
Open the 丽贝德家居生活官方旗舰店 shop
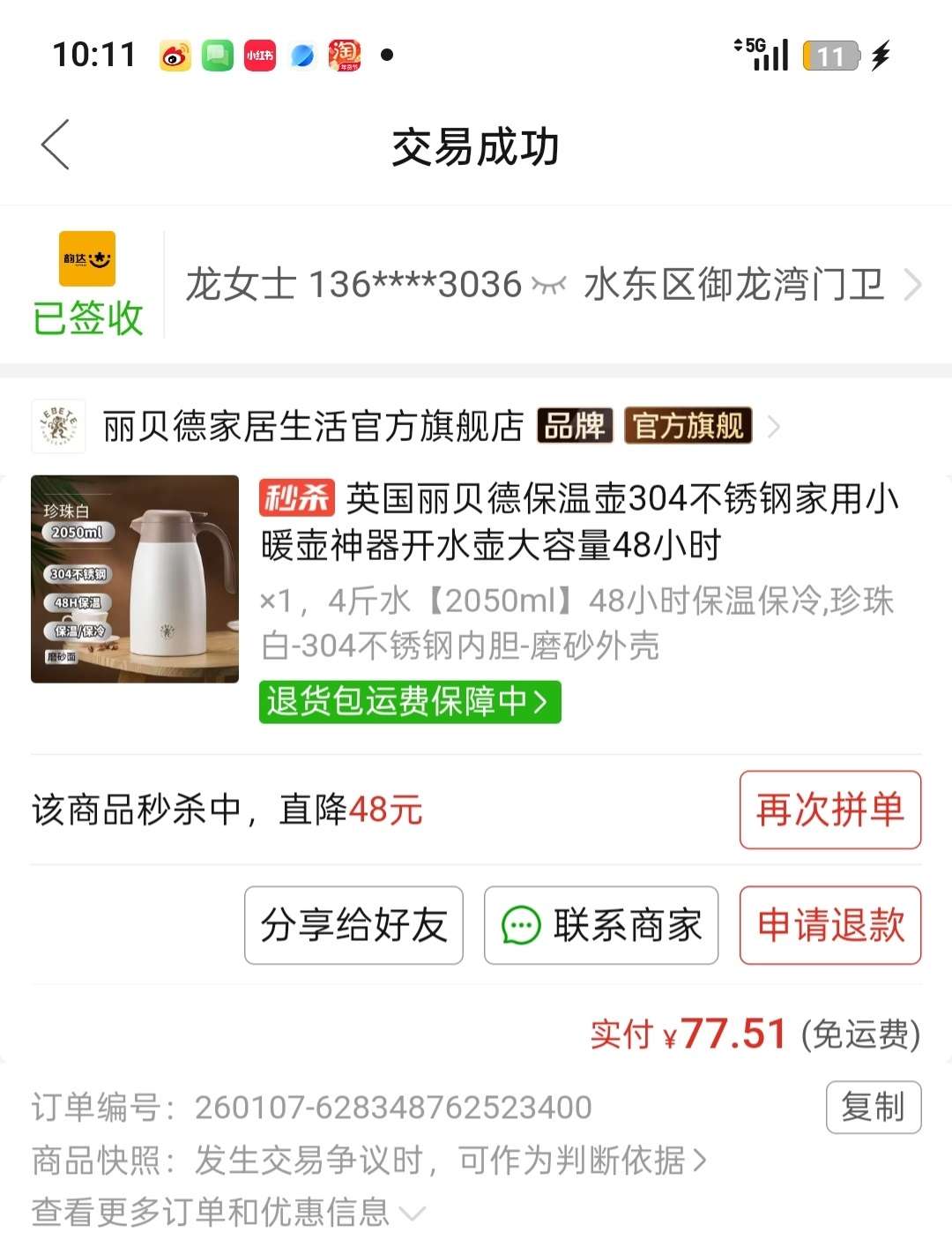point(313,427)
